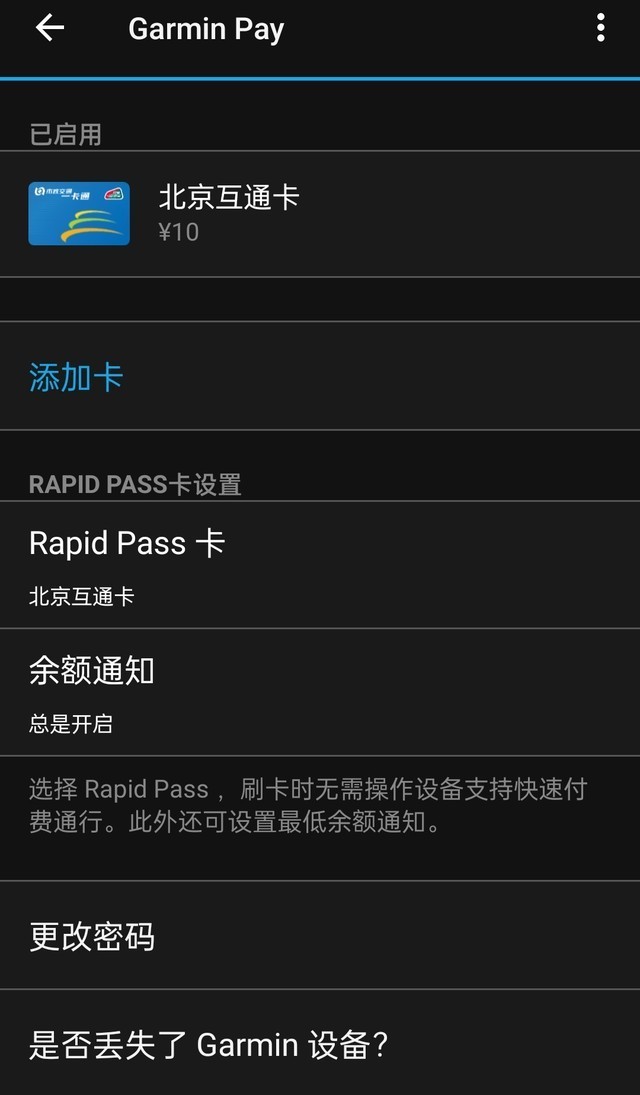Open the three-dot overflow menu
Screen dimensions: 640x1095
point(600,28)
